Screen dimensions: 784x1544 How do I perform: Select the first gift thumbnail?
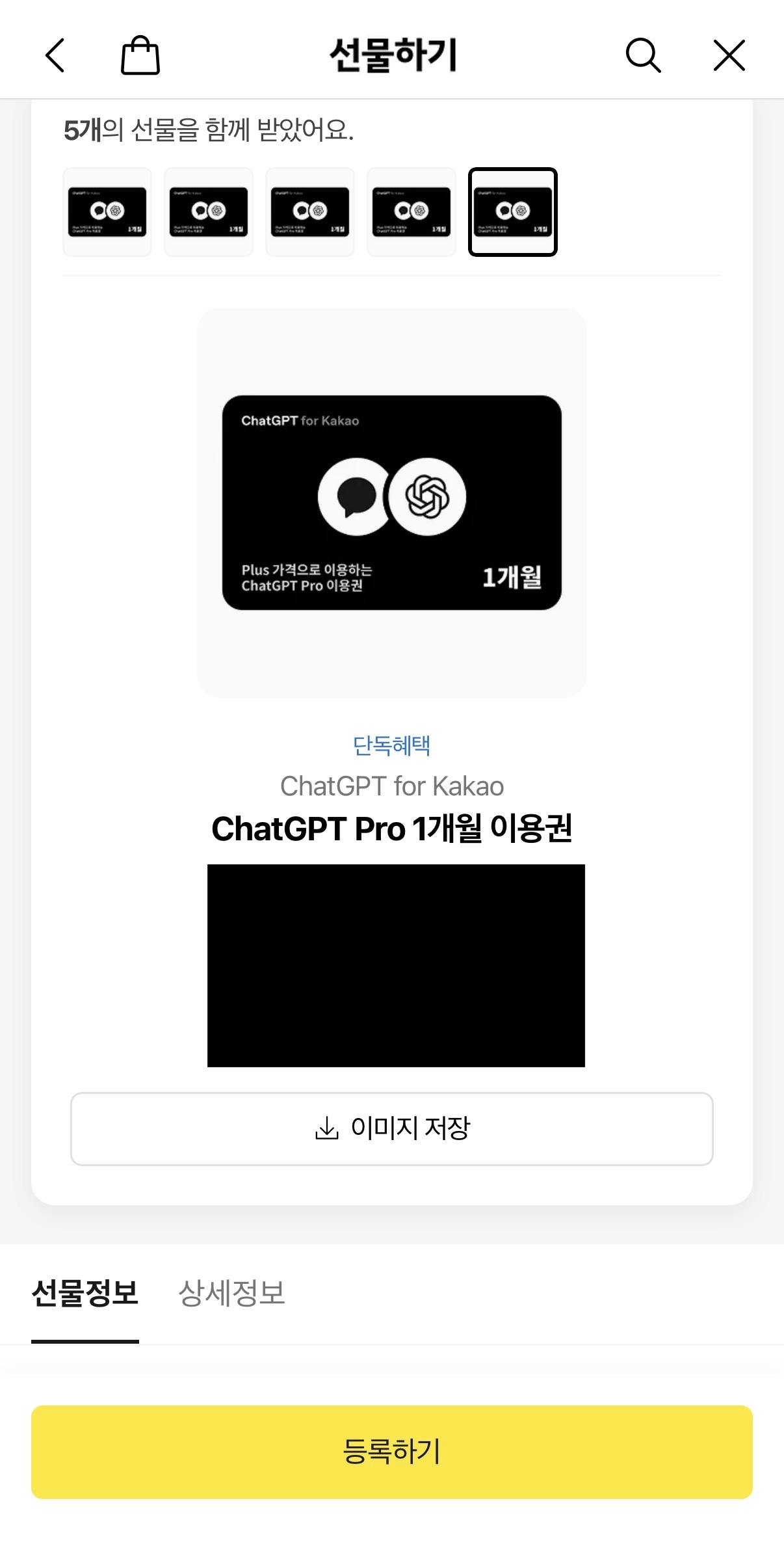point(107,212)
